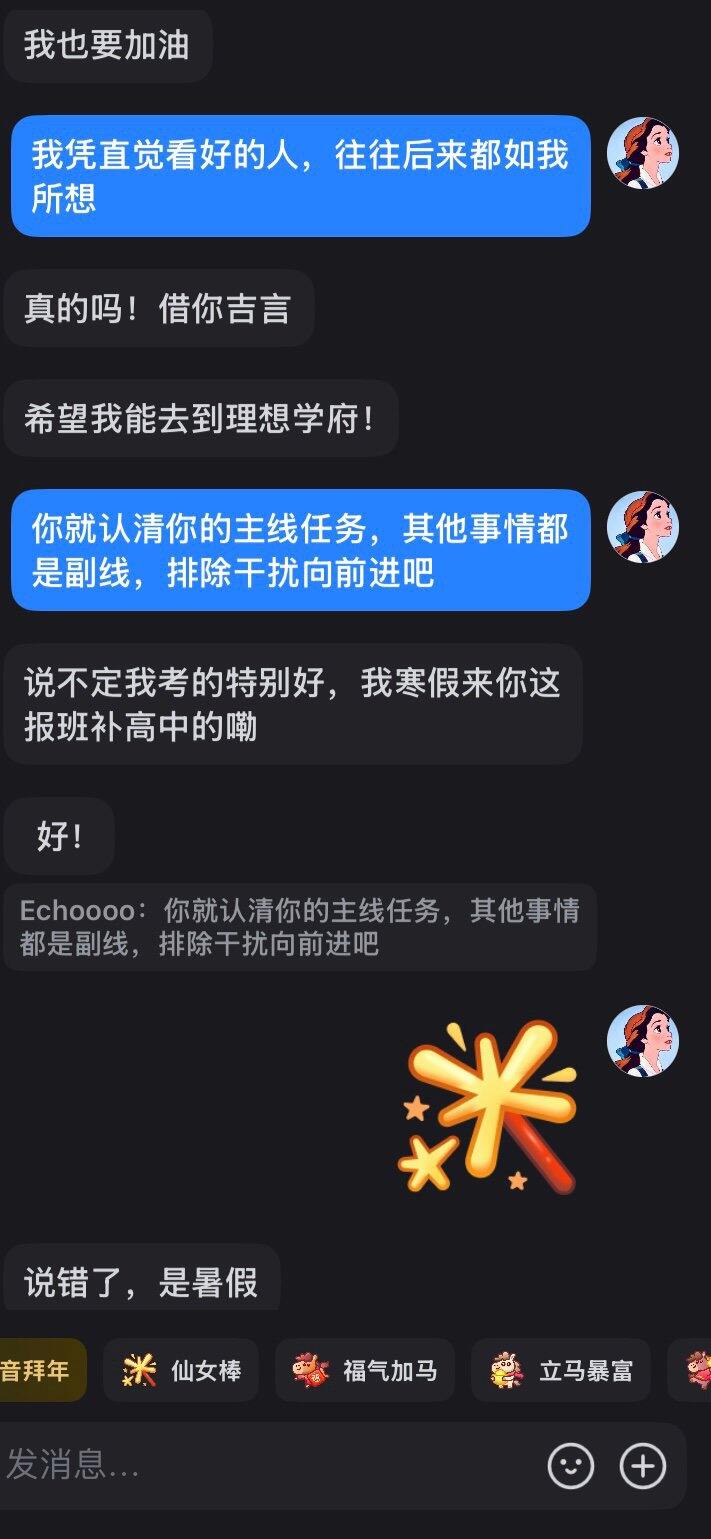Send the 仙女棒 sticker chip
Screen dimensions: 711x1539
point(181,1370)
